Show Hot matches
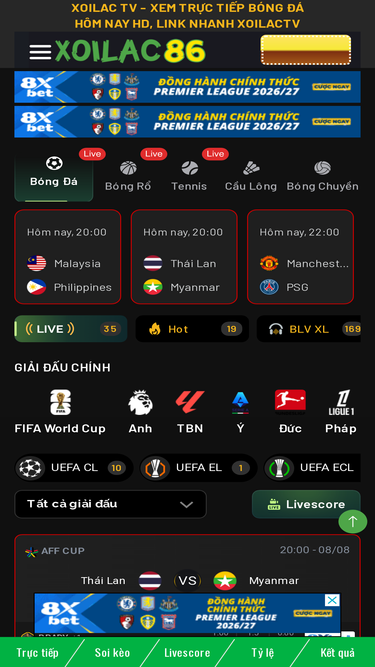Viewport: 375px width, 667px height. point(192,329)
